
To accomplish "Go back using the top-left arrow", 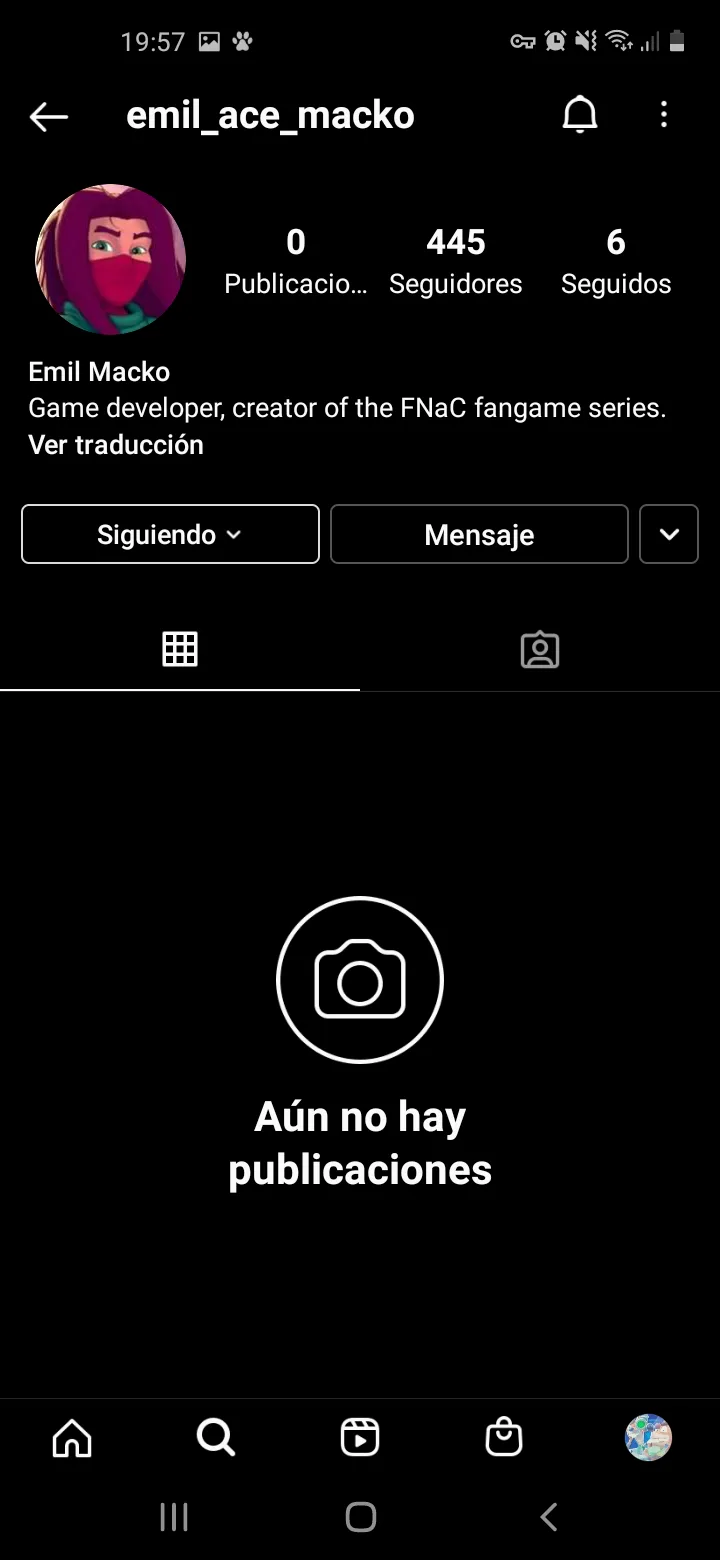I will point(48,117).
